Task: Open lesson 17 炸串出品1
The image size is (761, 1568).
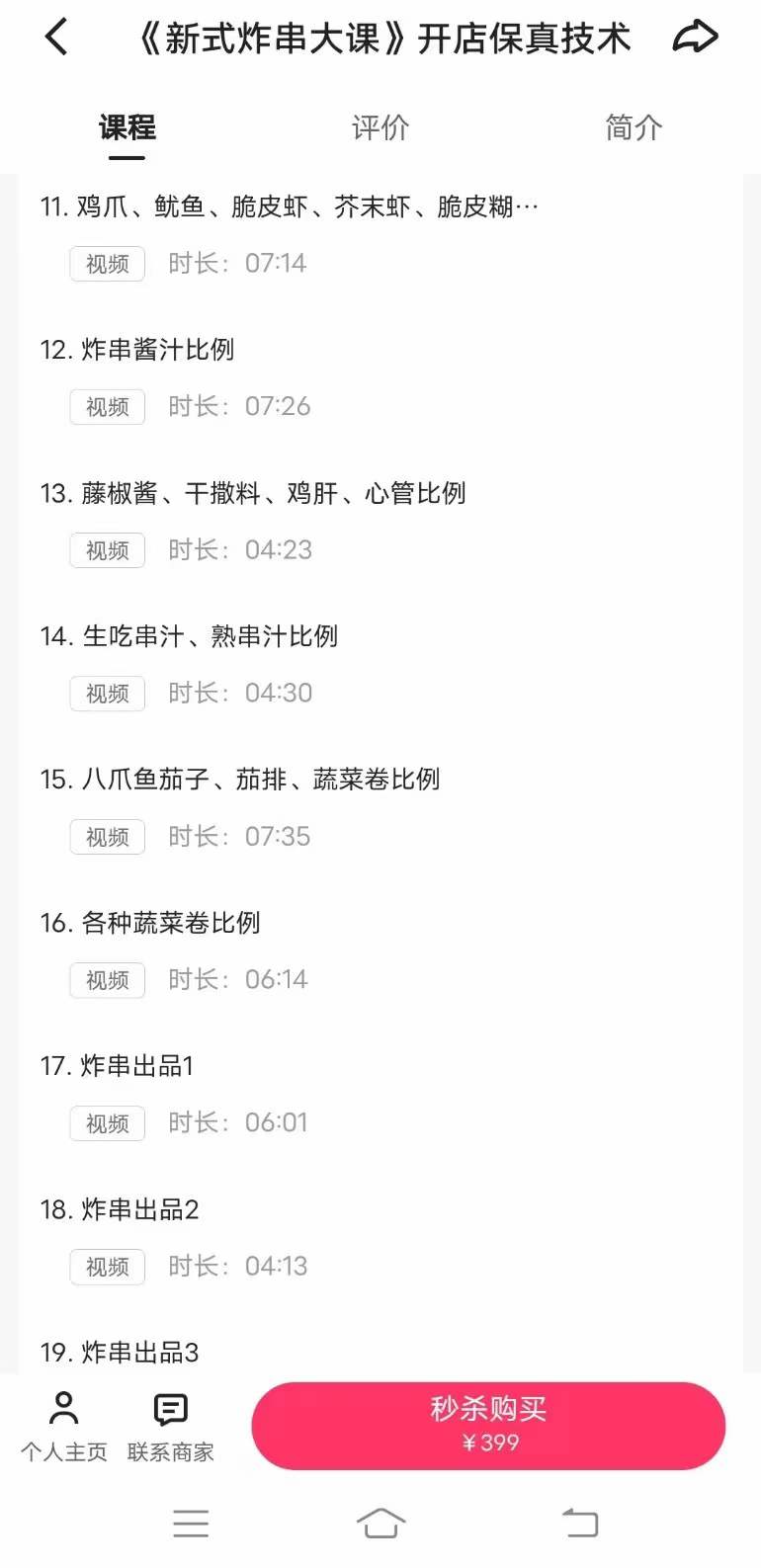Action: click(119, 1066)
